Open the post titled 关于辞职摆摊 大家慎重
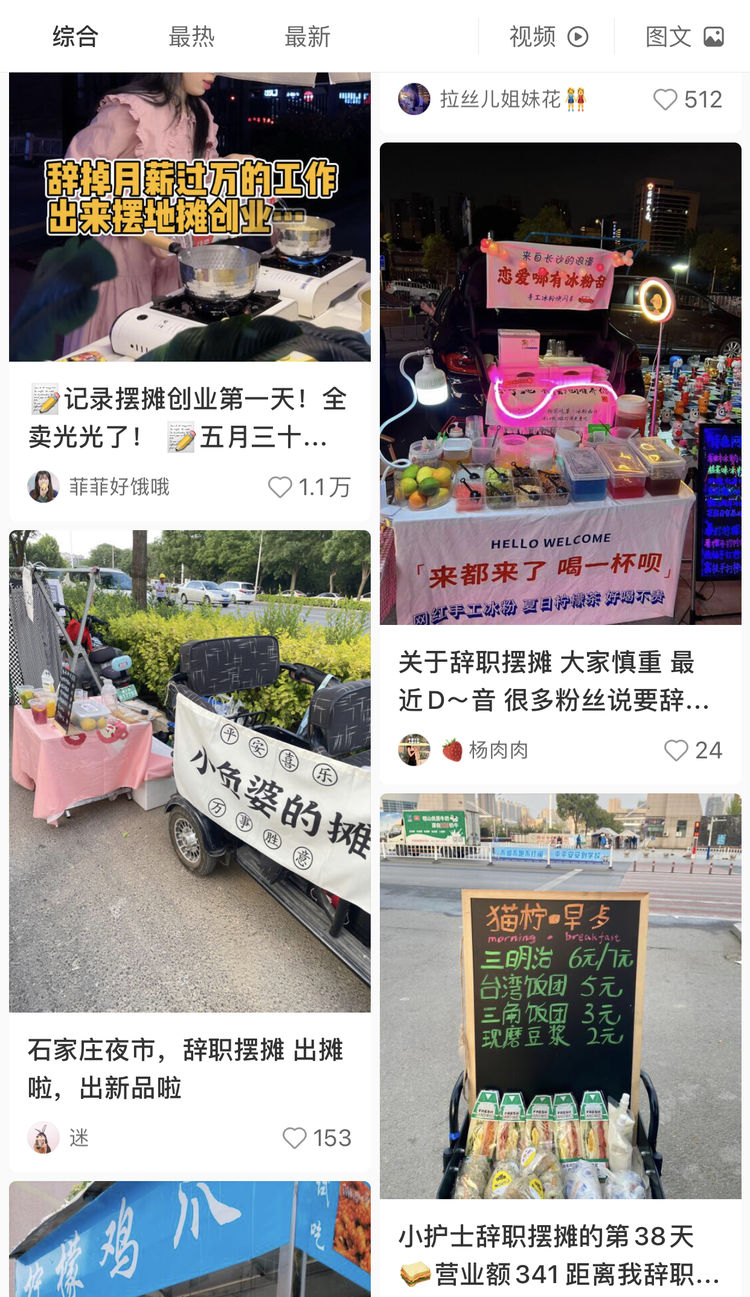 click(x=560, y=680)
